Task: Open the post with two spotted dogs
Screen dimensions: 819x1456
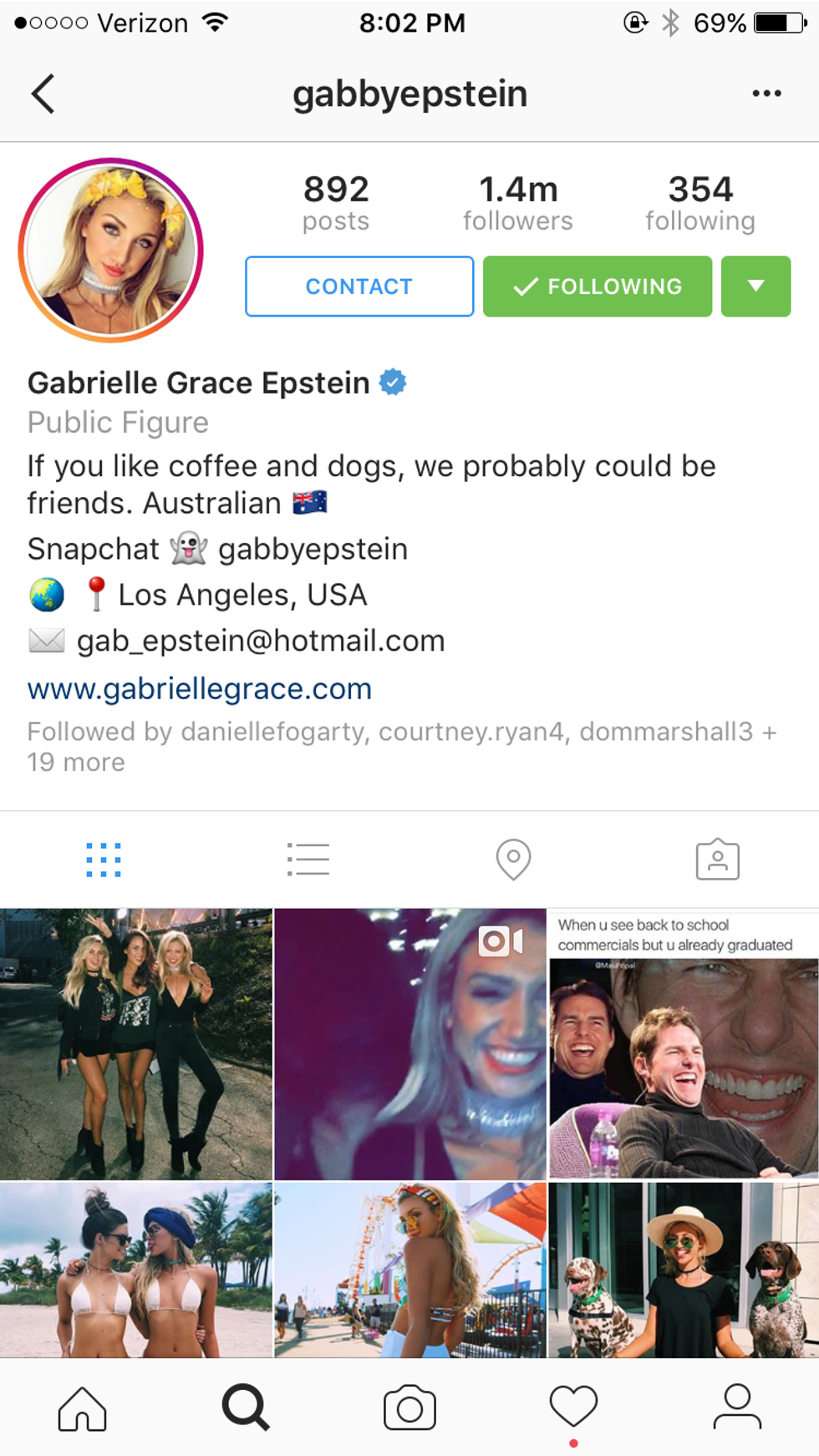Action: click(x=684, y=1270)
